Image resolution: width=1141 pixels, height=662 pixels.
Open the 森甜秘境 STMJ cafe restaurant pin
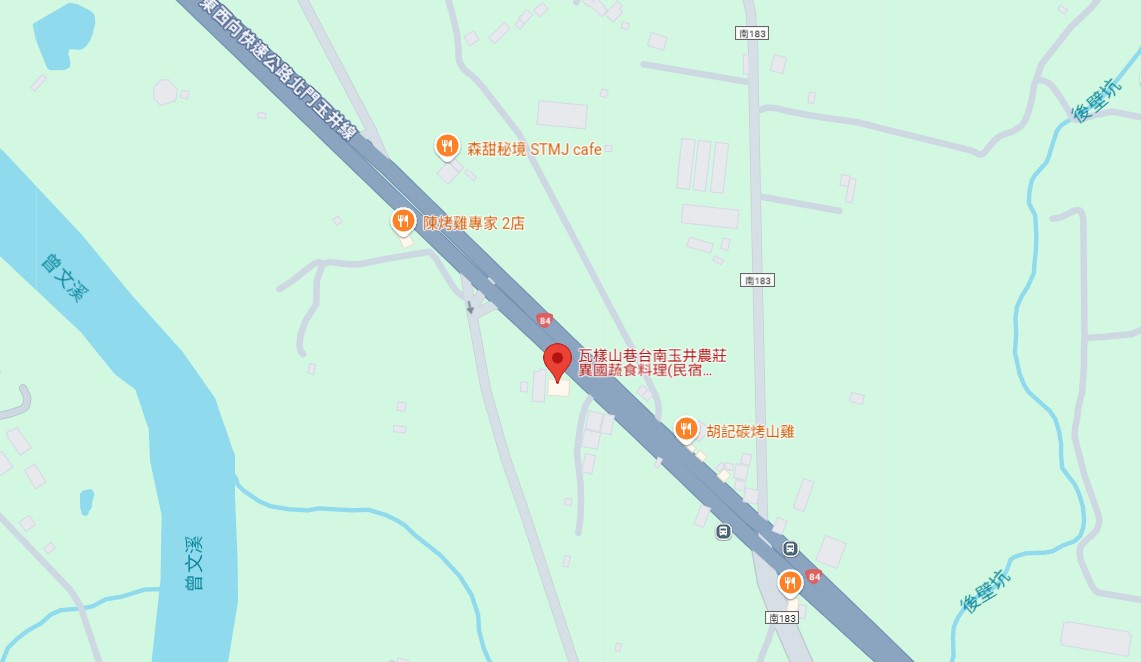[x=447, y=146]
